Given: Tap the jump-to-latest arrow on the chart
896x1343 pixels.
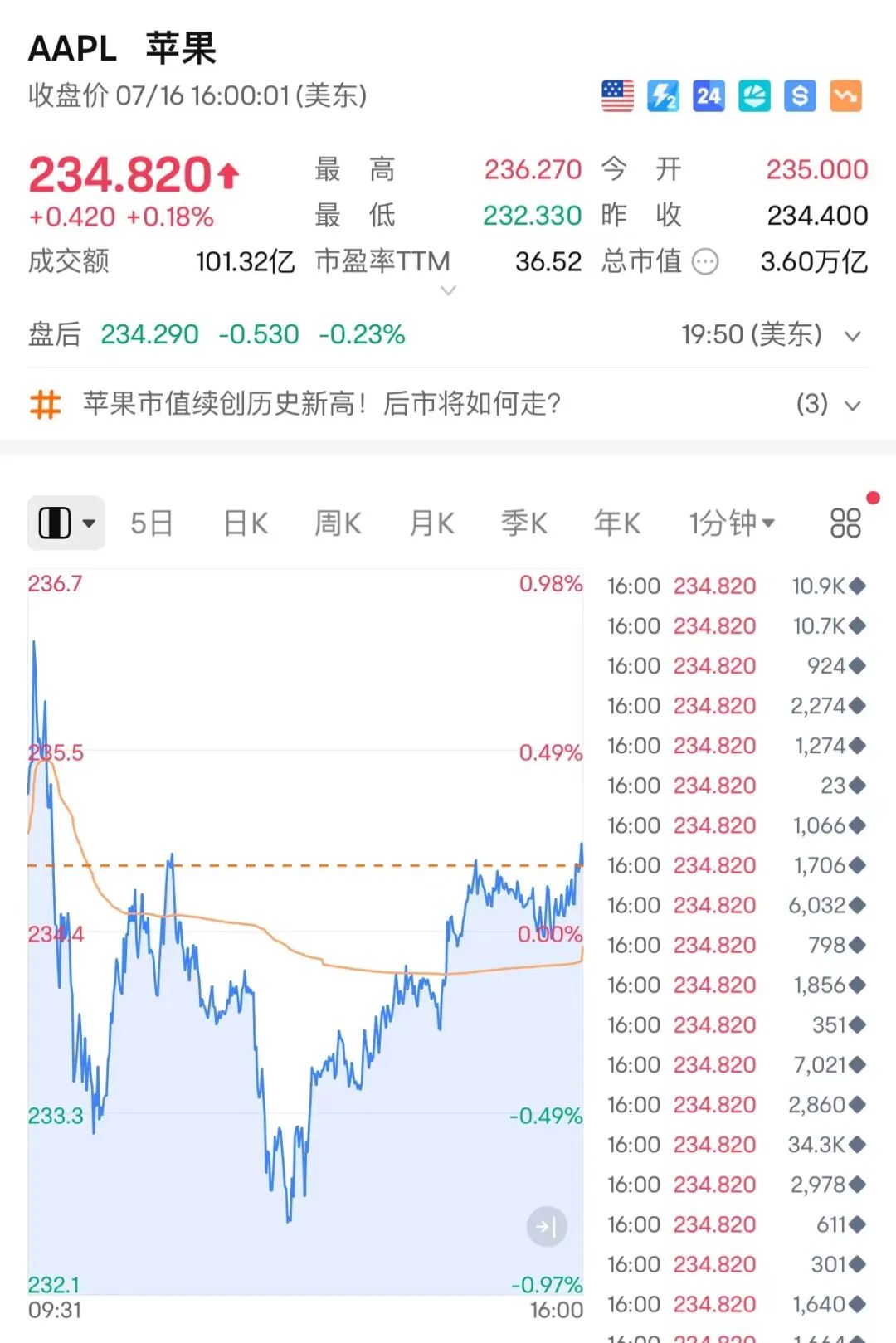Looking at the screenshot, I should [x=547, y=1226].
